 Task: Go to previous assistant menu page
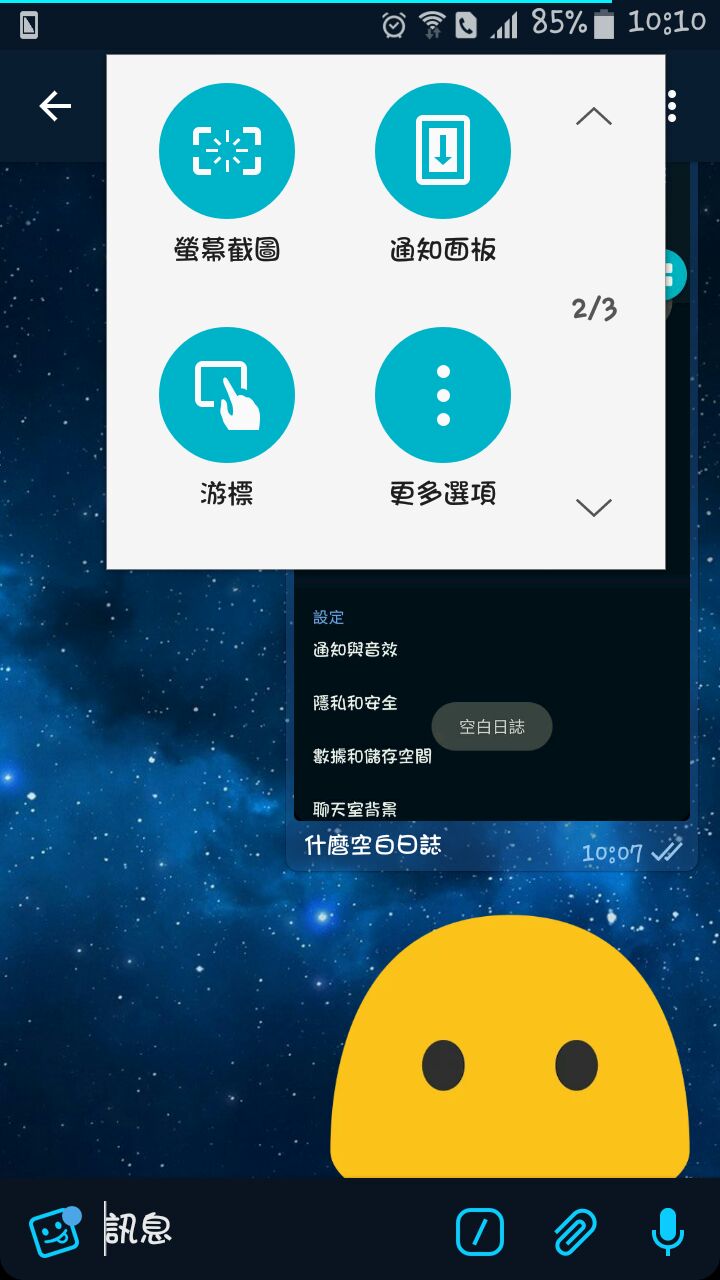pyautogui.click(x=594, y=117)
